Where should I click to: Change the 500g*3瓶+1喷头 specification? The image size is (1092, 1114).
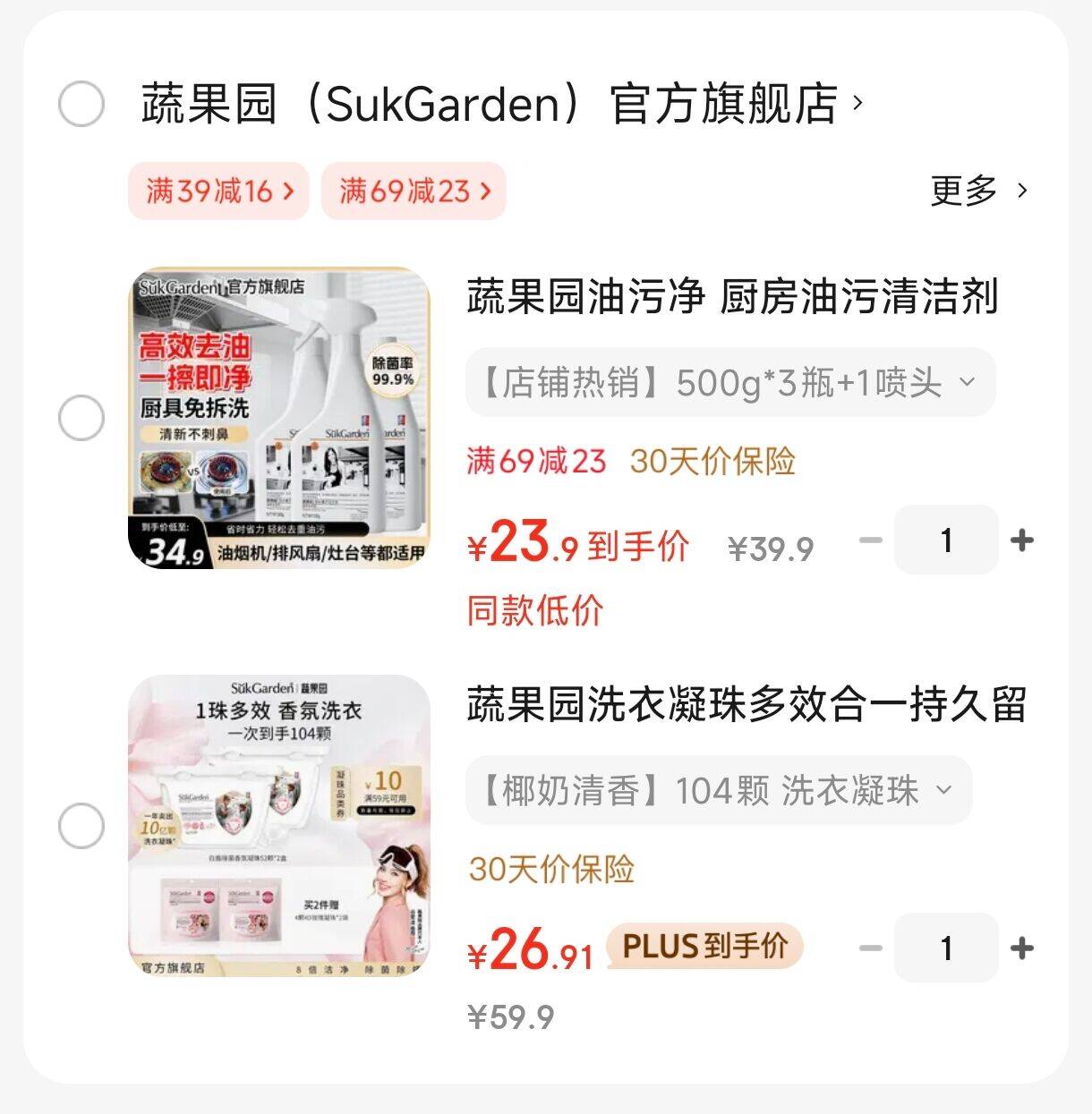(729, 383)
